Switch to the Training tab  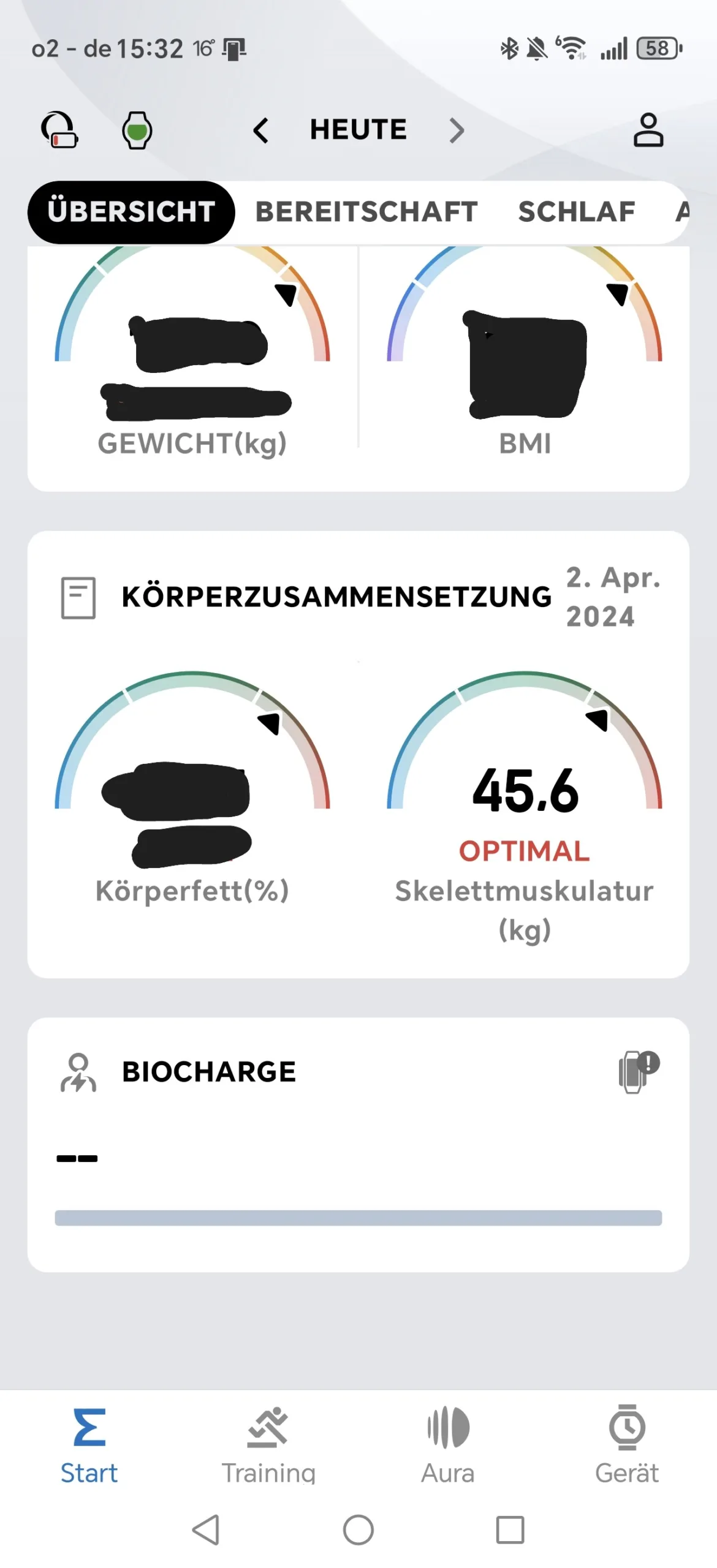[268, 1445]
